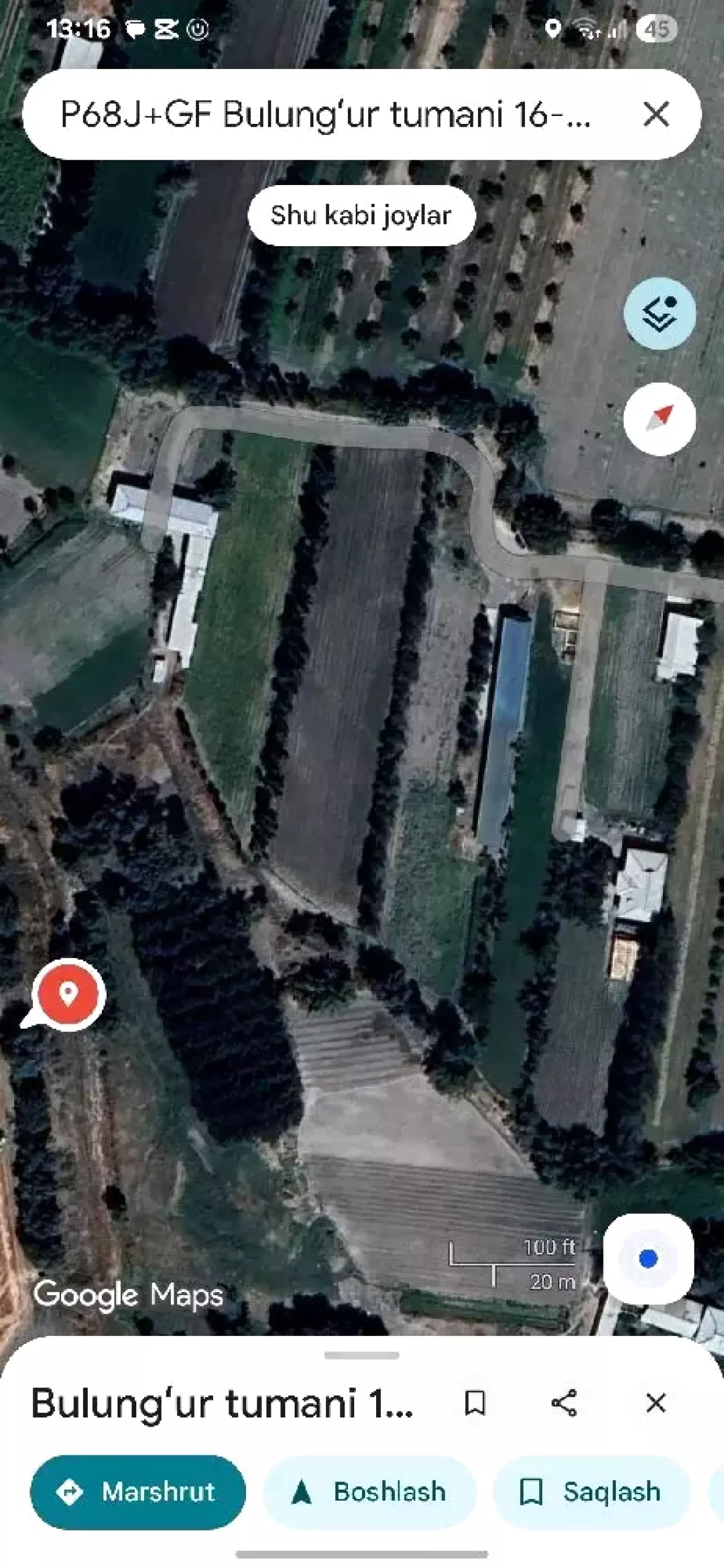Save the place with Saqlash chip
Image resolution: width=724 pixels, height=1568 pixels.
592,1492
